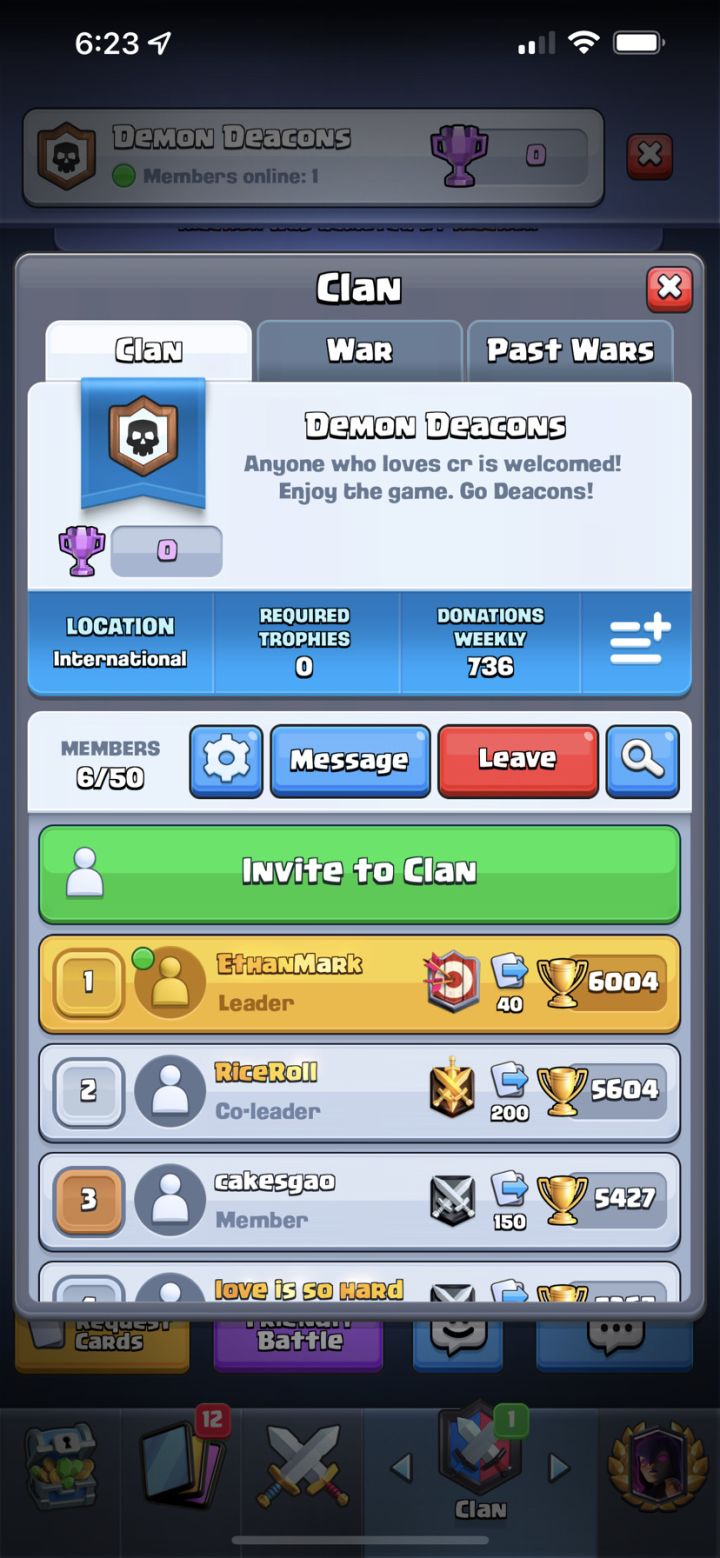
Task: Tap cakesgao's profile avatar
Action: (168, 1198)
